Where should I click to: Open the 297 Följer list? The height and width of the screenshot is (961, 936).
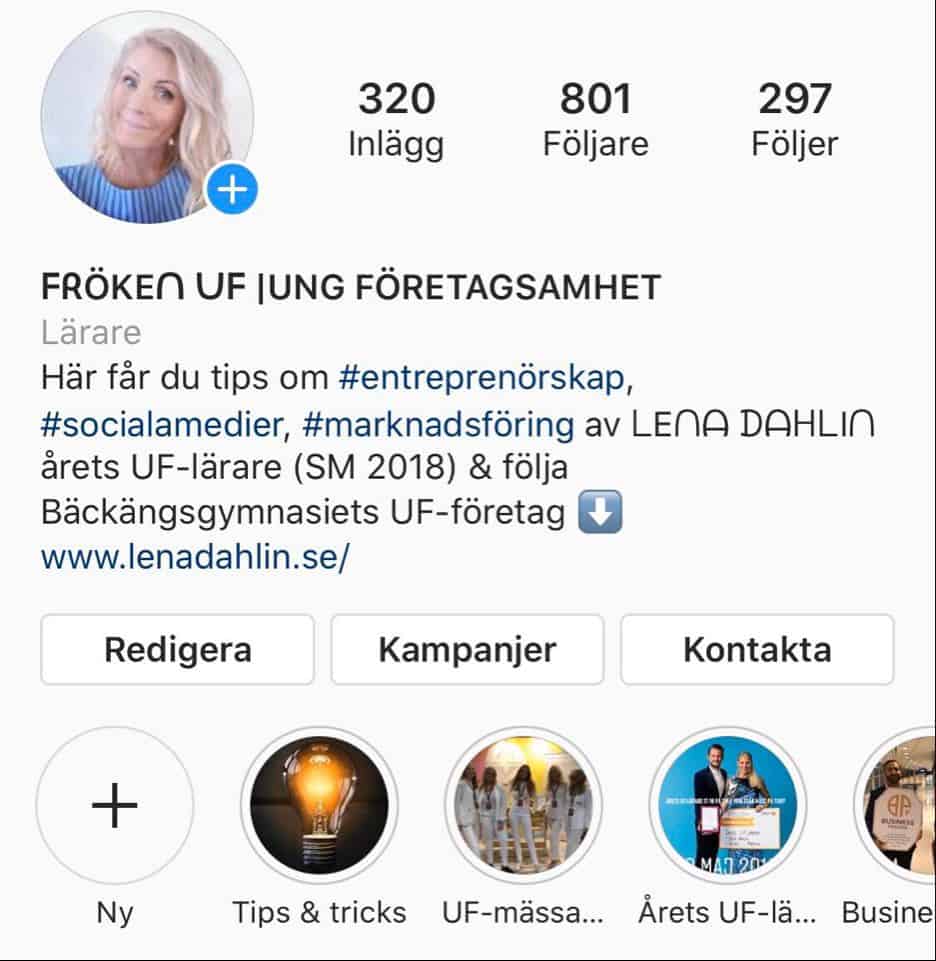point(794,120)
